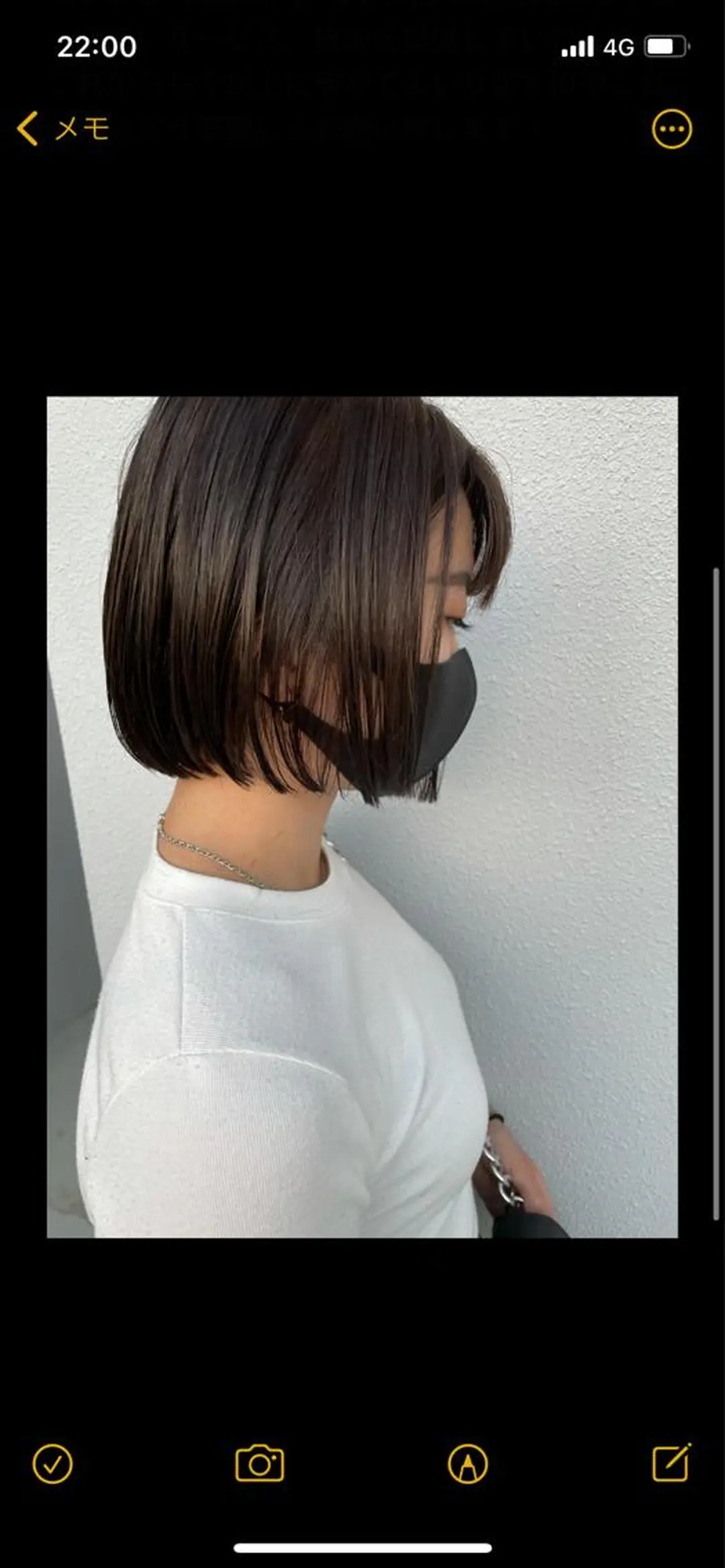The width and height of the screenshot is (725, 1568).
Task: Compose a new note
Action: [x=671, y=1462]
